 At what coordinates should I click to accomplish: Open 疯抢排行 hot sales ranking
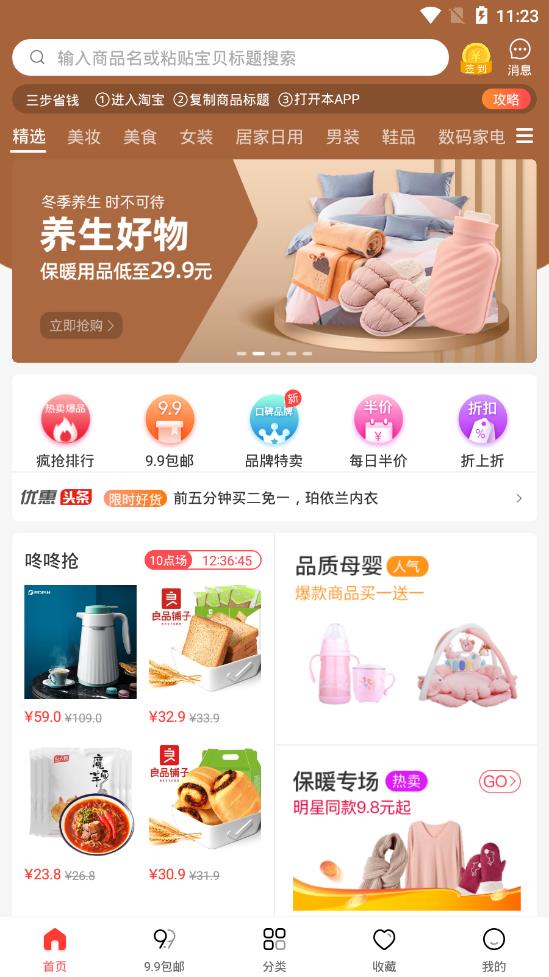[65, 431]
